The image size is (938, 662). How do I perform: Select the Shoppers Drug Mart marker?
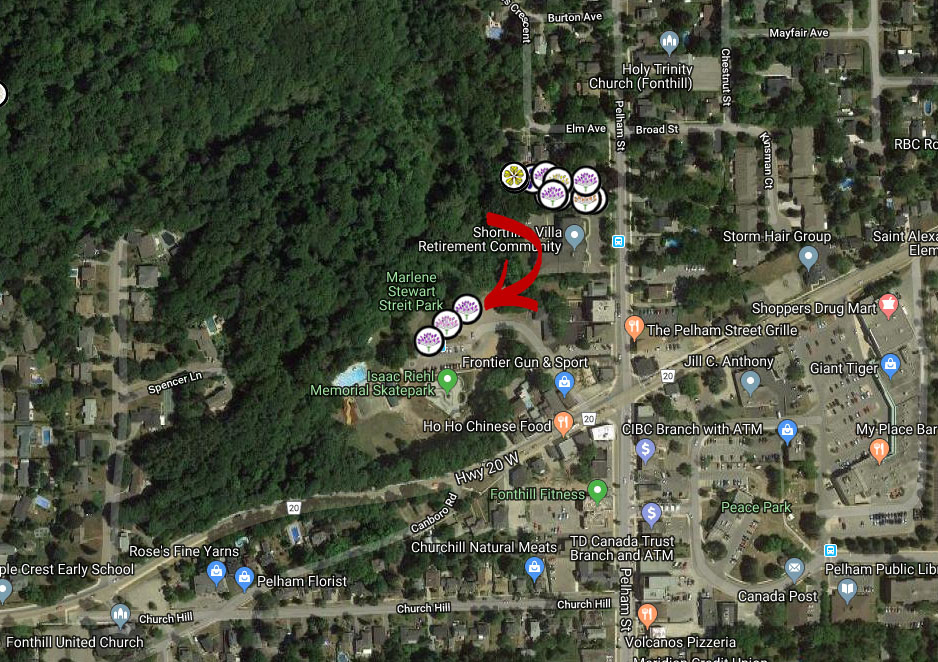pyautogui.click(x=886, y=305)
